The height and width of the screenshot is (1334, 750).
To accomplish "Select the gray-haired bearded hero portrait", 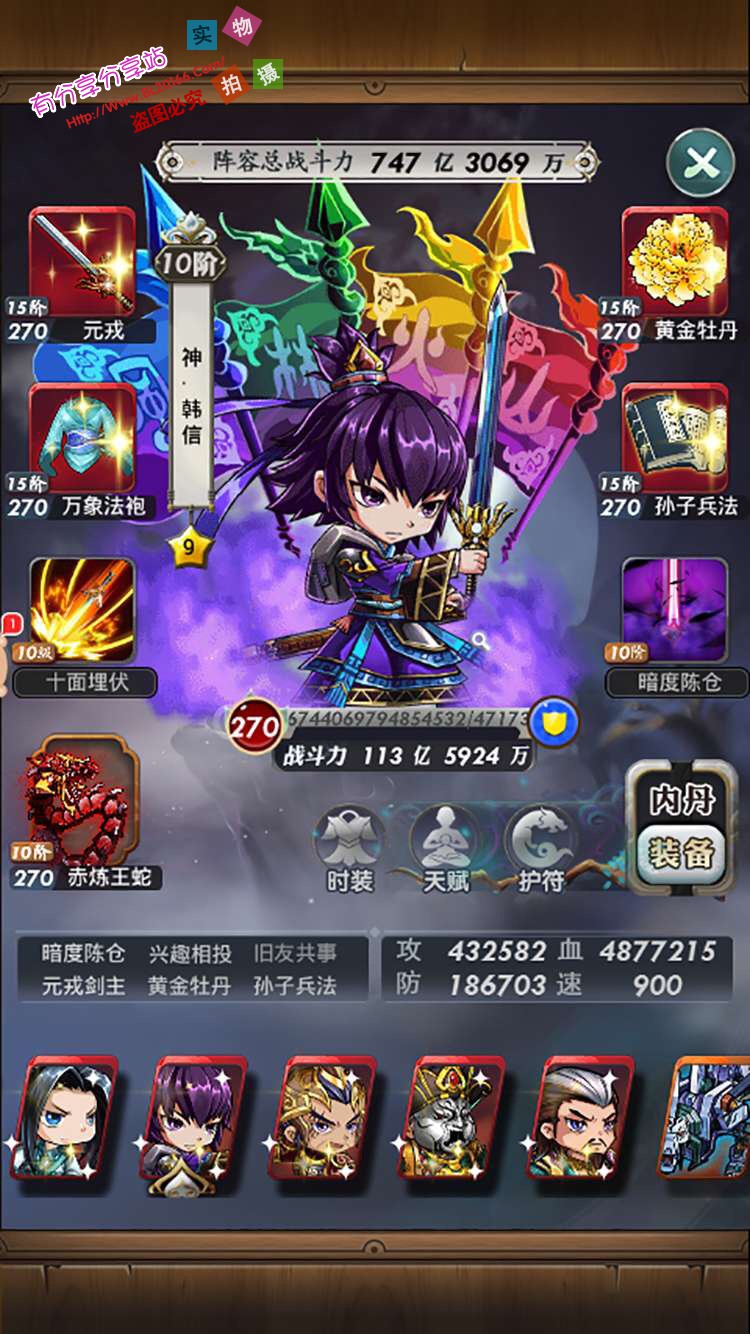I will tap(580, 1118).
